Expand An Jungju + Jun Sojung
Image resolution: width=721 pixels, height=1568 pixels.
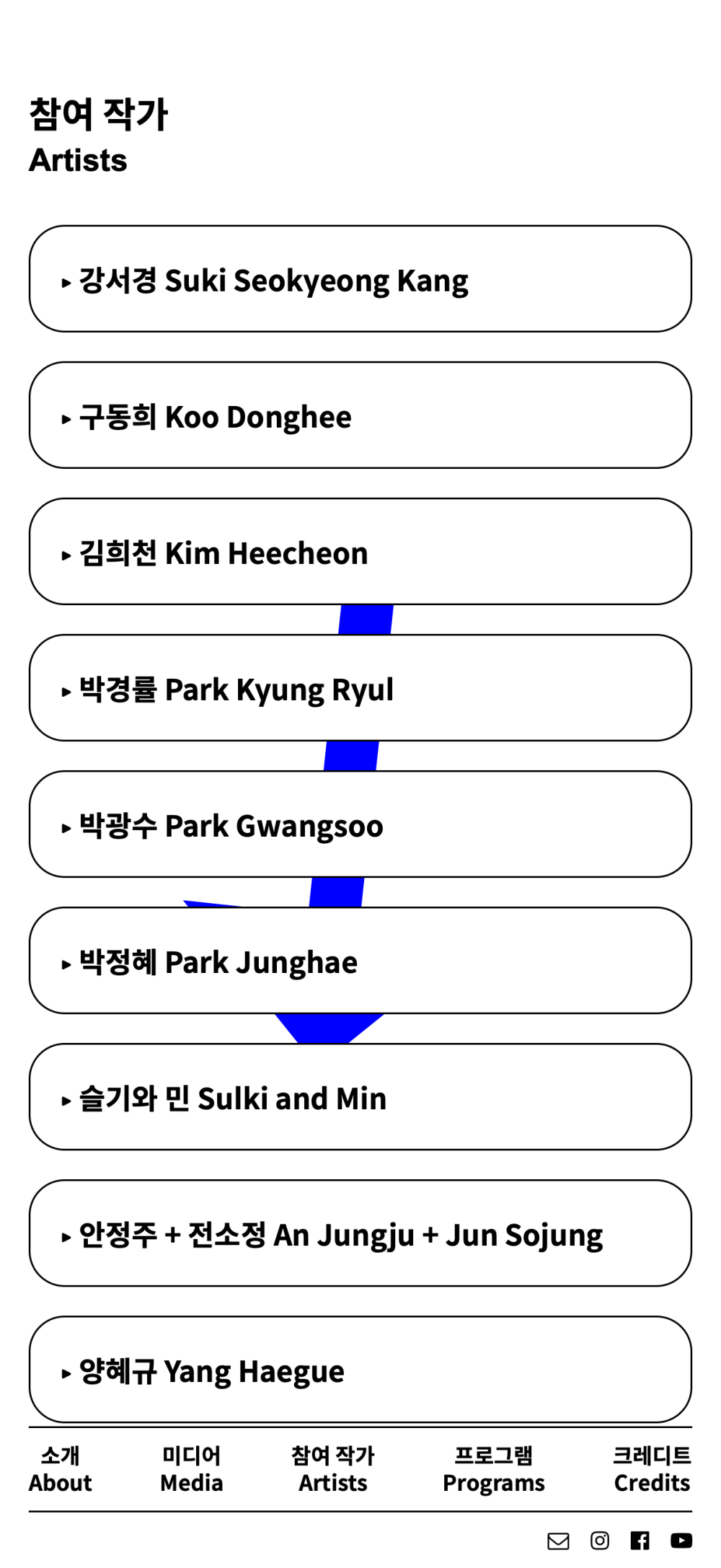pos(360,1233)
